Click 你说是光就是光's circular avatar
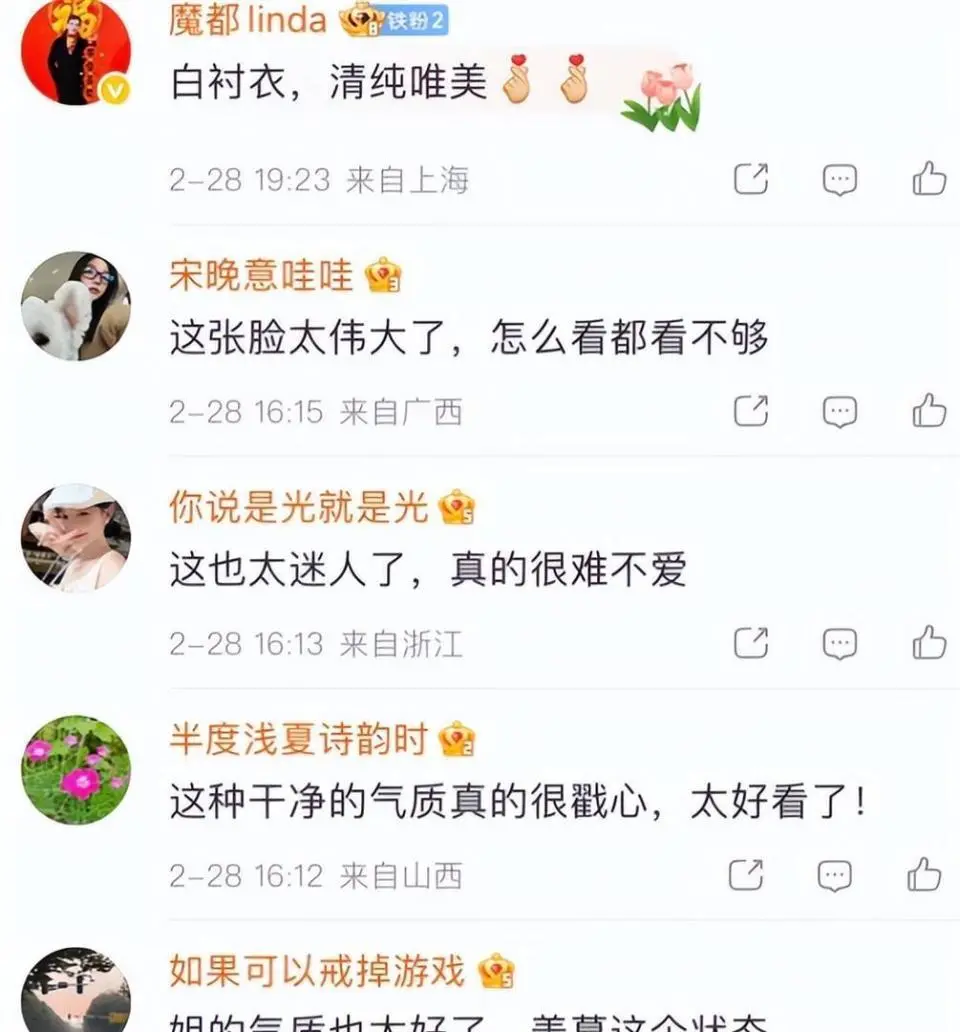The height and width of the screenshot is (1032, 960). [74, 537]
